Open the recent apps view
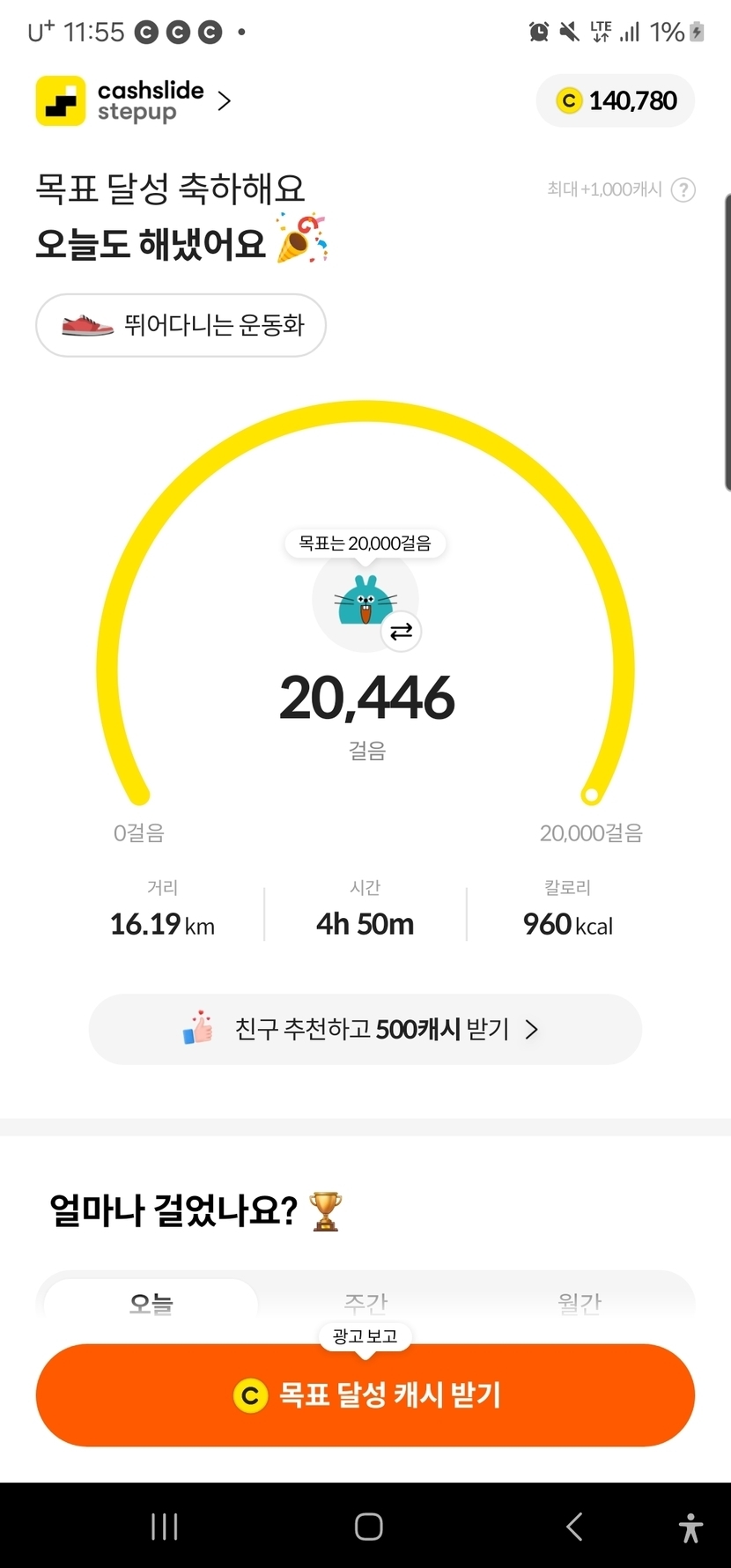Screen dimensions: 731x1568 tap(165, 1527)
